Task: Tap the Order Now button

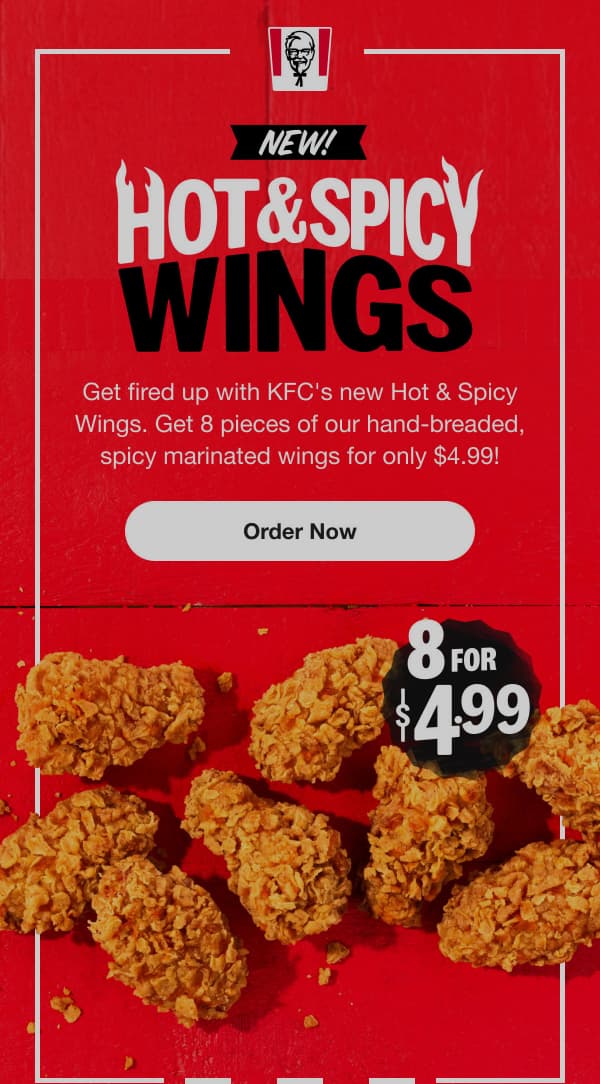Action: coord(299,531)
